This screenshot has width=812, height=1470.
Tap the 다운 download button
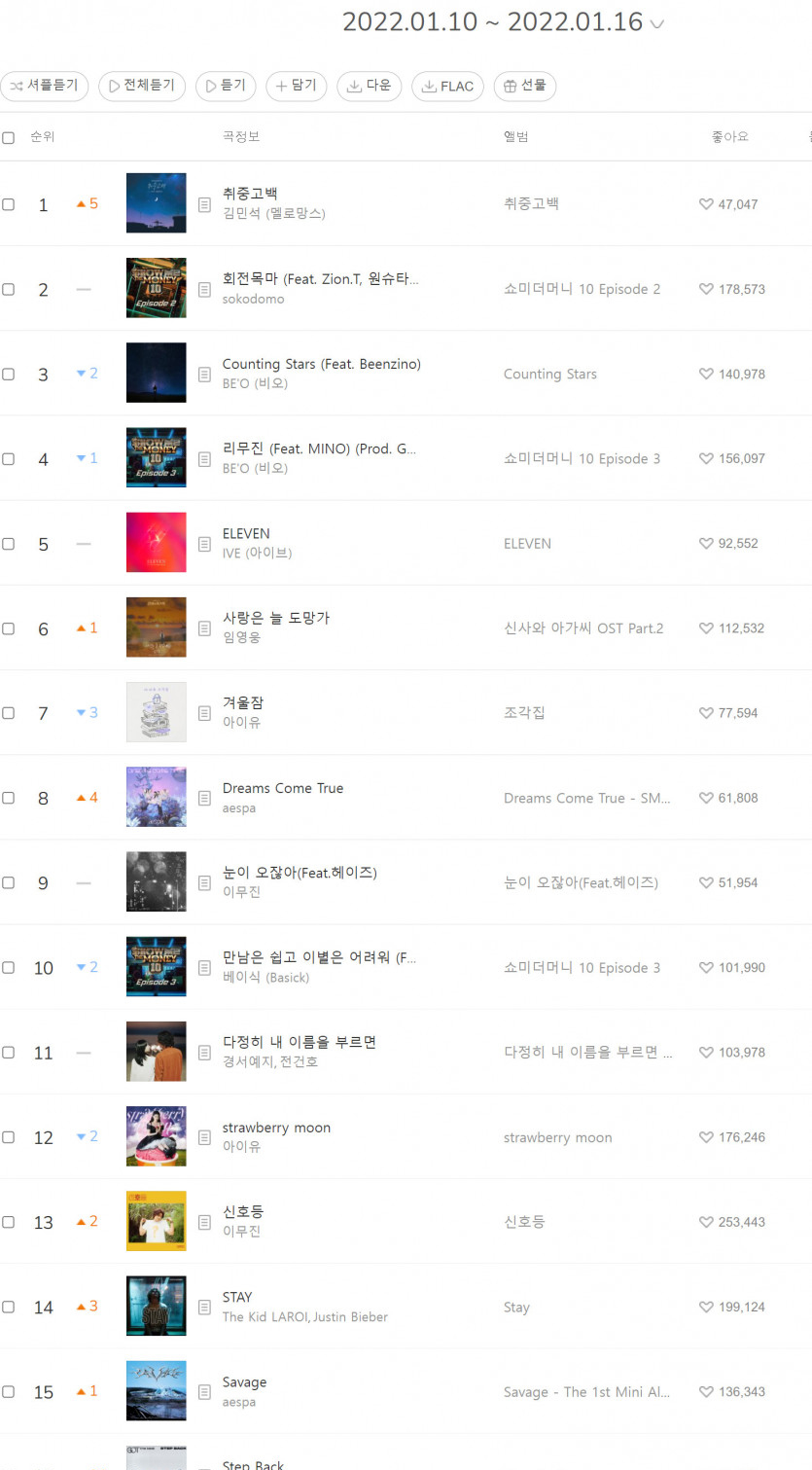[x=369, y=86]
